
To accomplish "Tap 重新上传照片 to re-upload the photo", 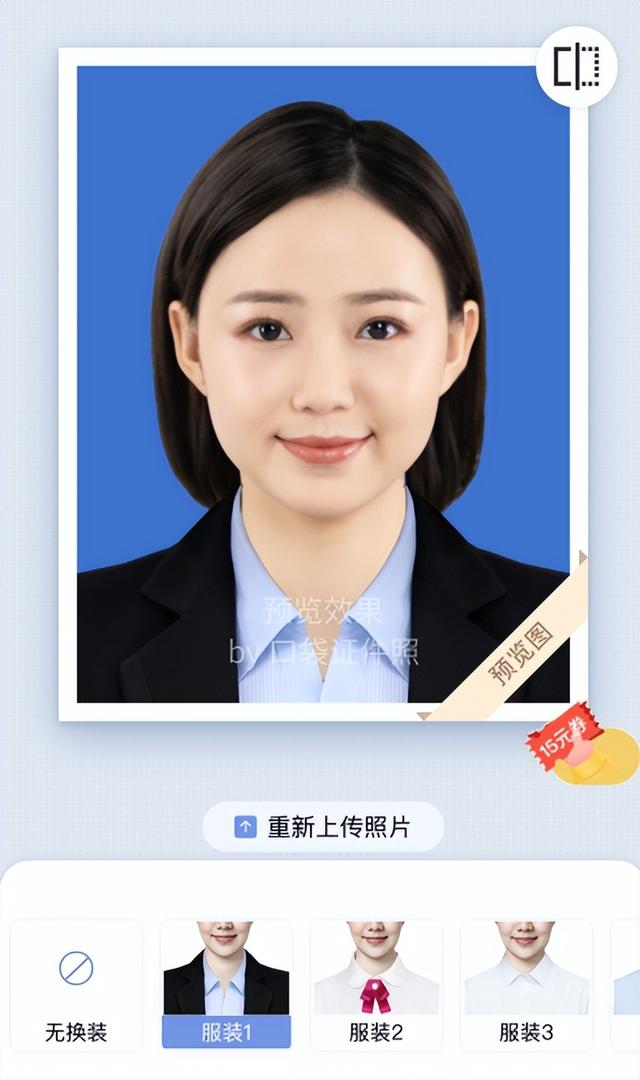I will coord(323,827).
